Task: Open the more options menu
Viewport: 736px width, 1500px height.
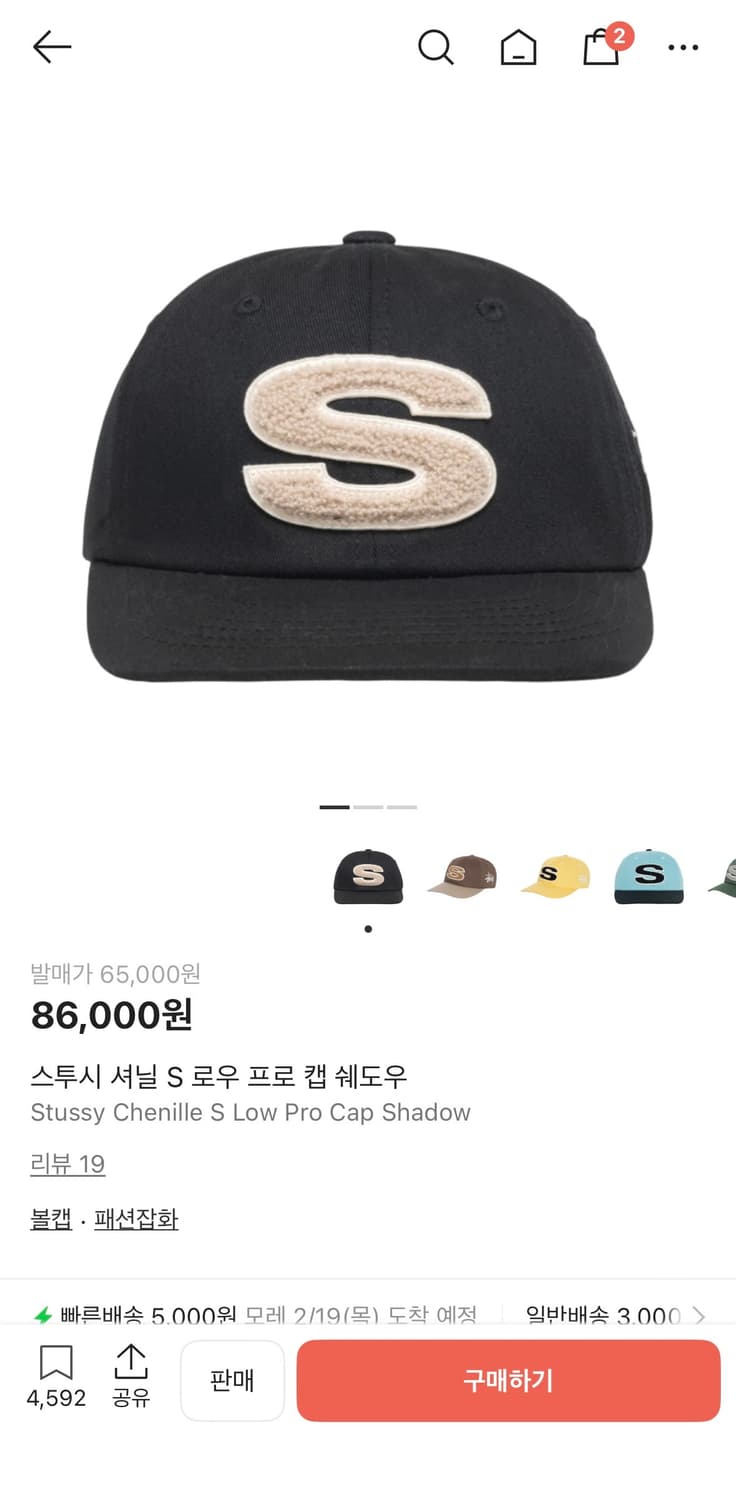Action: pos(683,47)
